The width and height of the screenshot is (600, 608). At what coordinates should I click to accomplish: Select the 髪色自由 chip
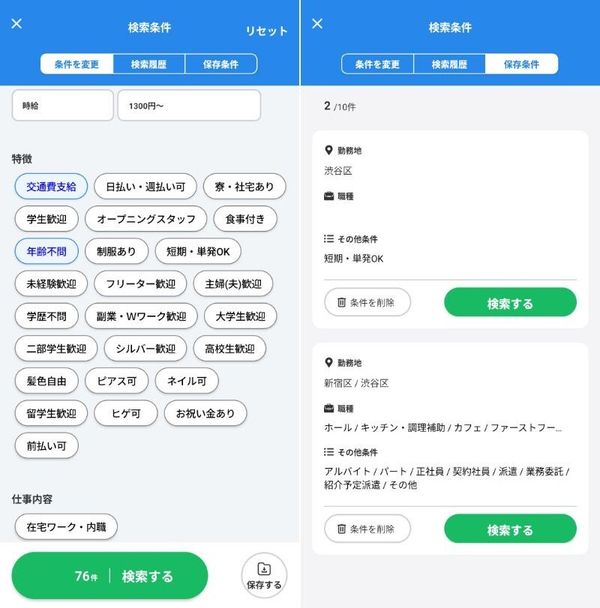pyautogui.click(x=47, y=381)
